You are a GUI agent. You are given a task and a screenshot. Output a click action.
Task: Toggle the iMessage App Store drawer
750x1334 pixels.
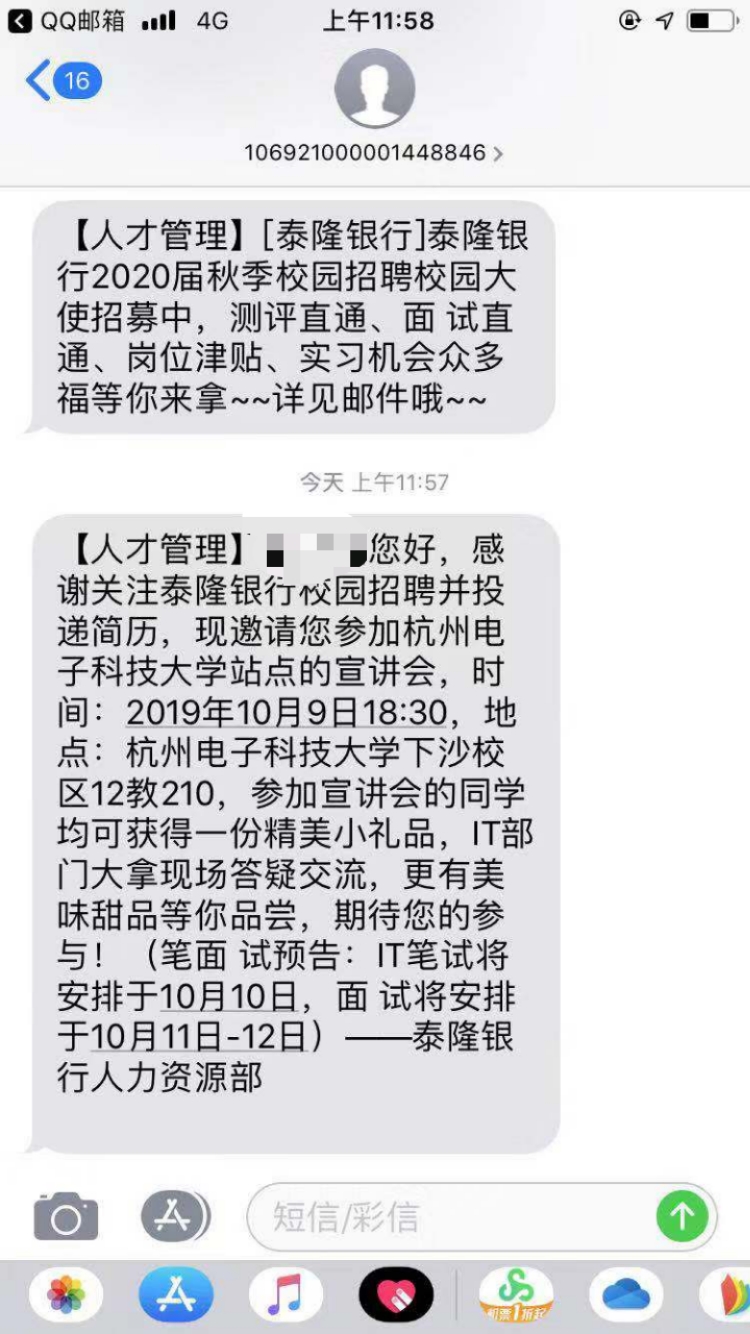pos(174,1216)
